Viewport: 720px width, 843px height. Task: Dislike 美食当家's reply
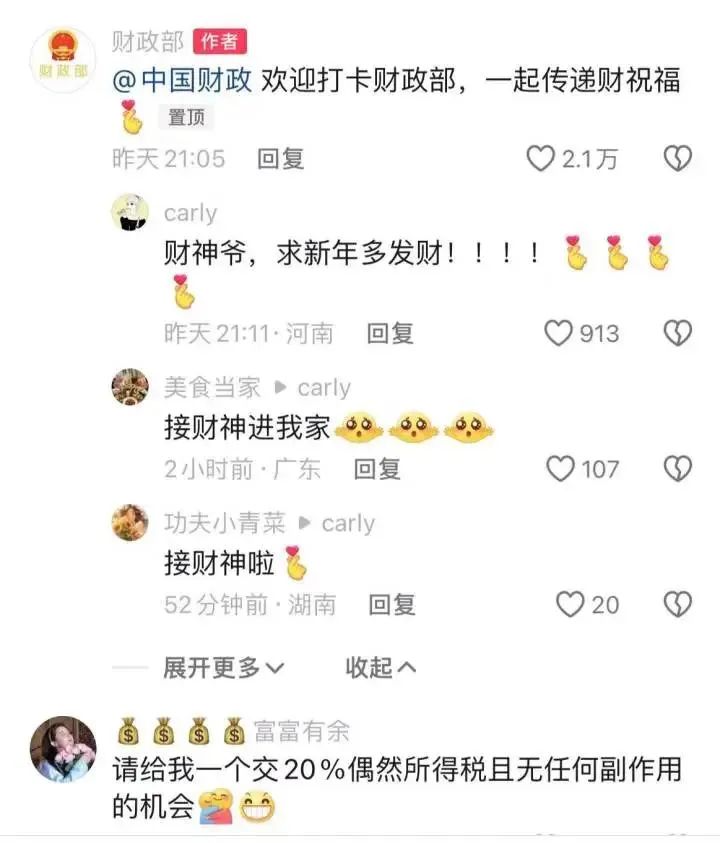click(678, 468)
